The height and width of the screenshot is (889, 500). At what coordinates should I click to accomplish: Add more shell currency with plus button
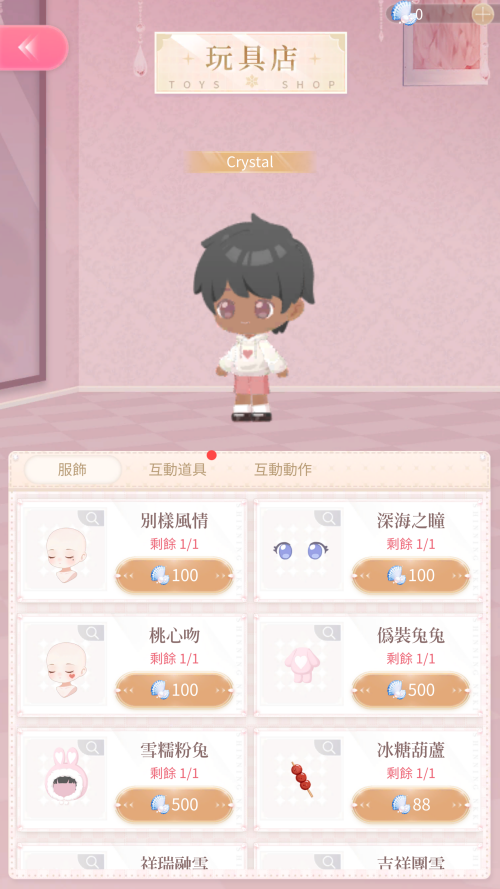click(x=482, y=14)
